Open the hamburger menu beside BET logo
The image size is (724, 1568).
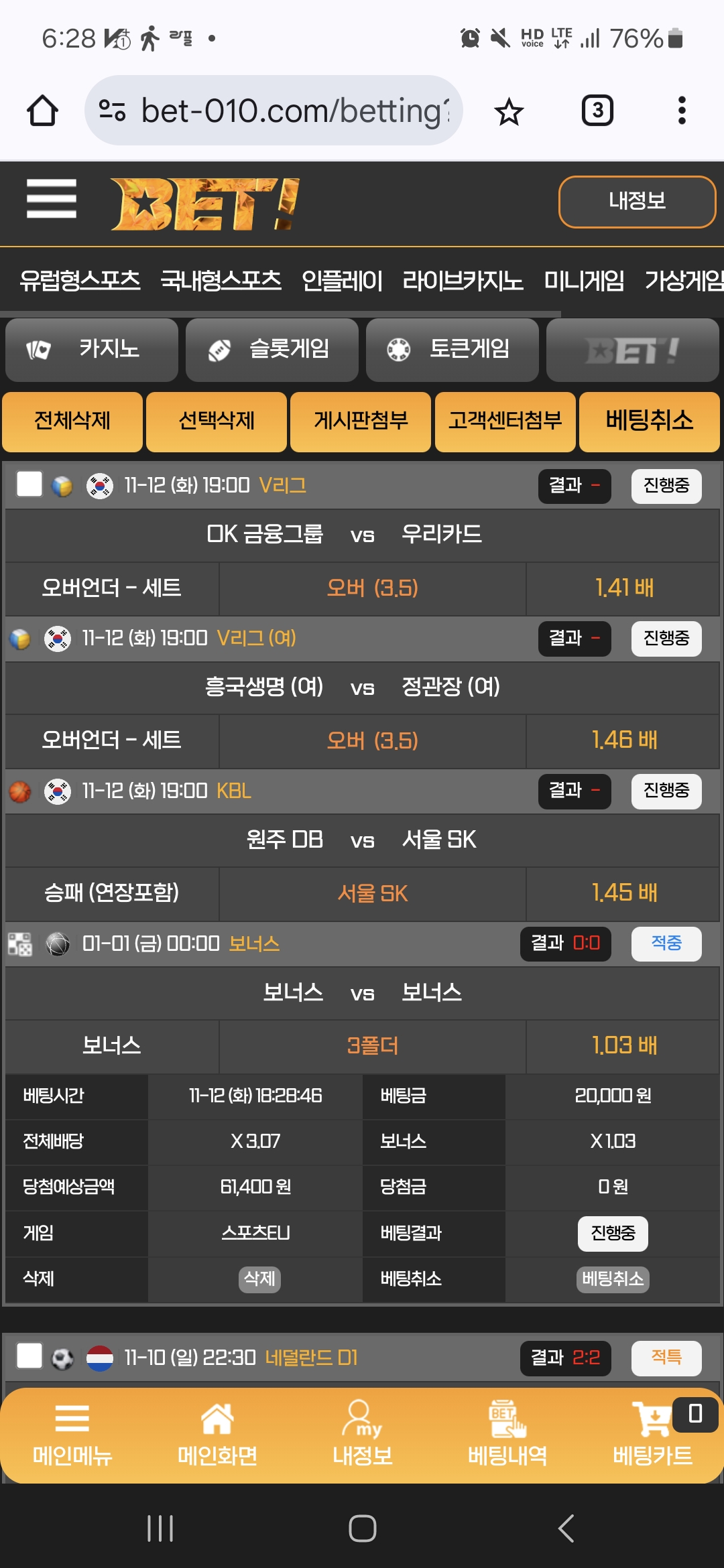pos(52,199)
